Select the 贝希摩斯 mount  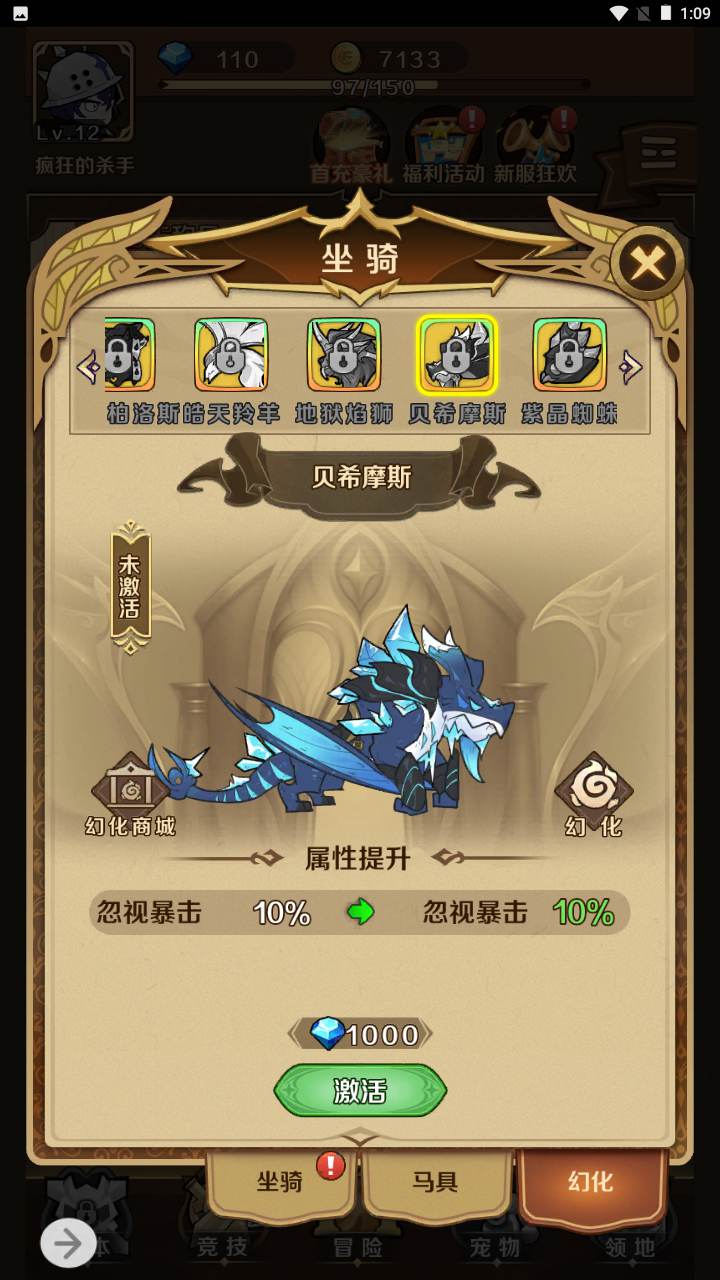[457, 355]
